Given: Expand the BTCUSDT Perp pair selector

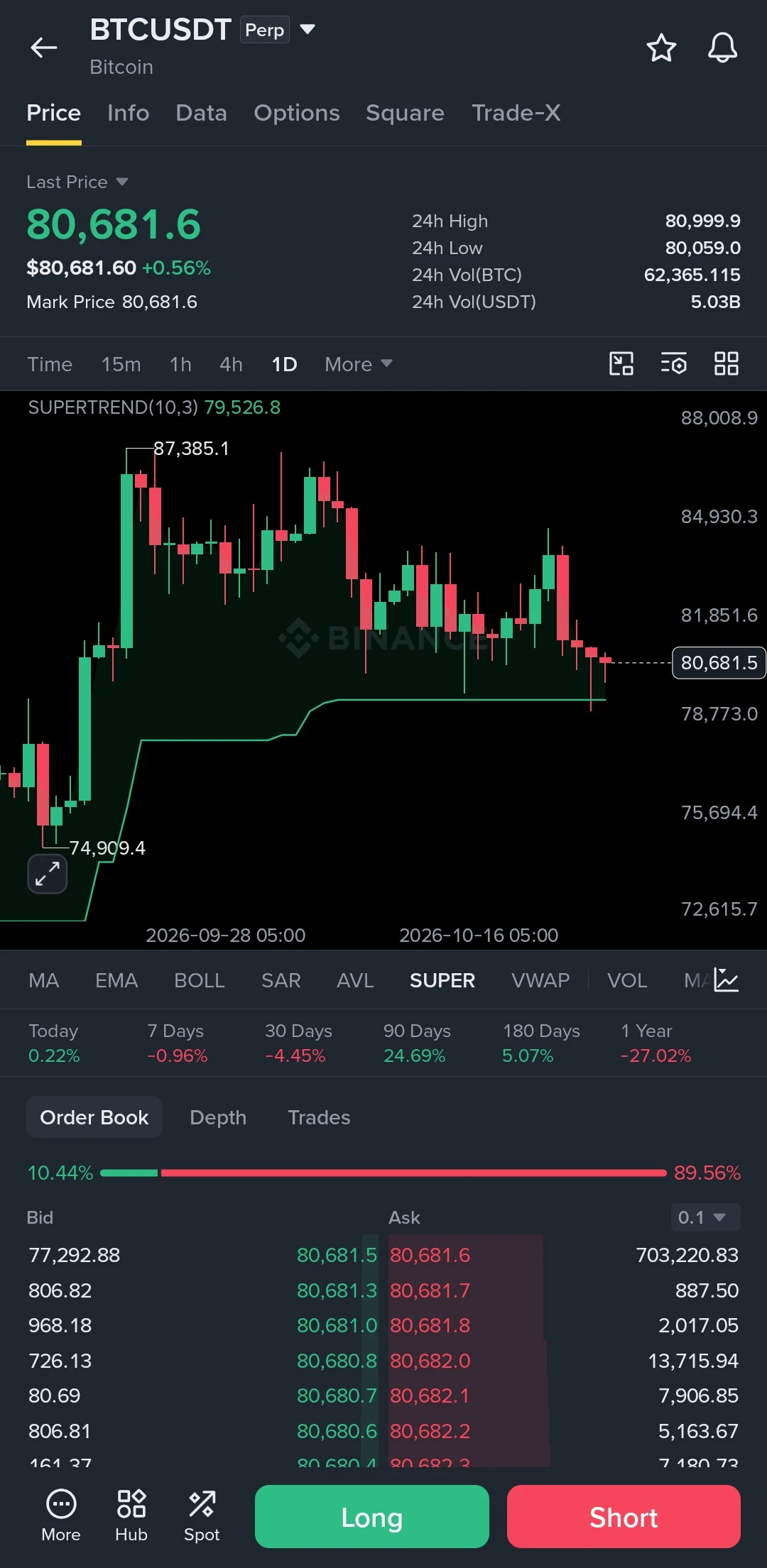Looking at the screenshot, I should pyautogui.click(x=308, y=29).
